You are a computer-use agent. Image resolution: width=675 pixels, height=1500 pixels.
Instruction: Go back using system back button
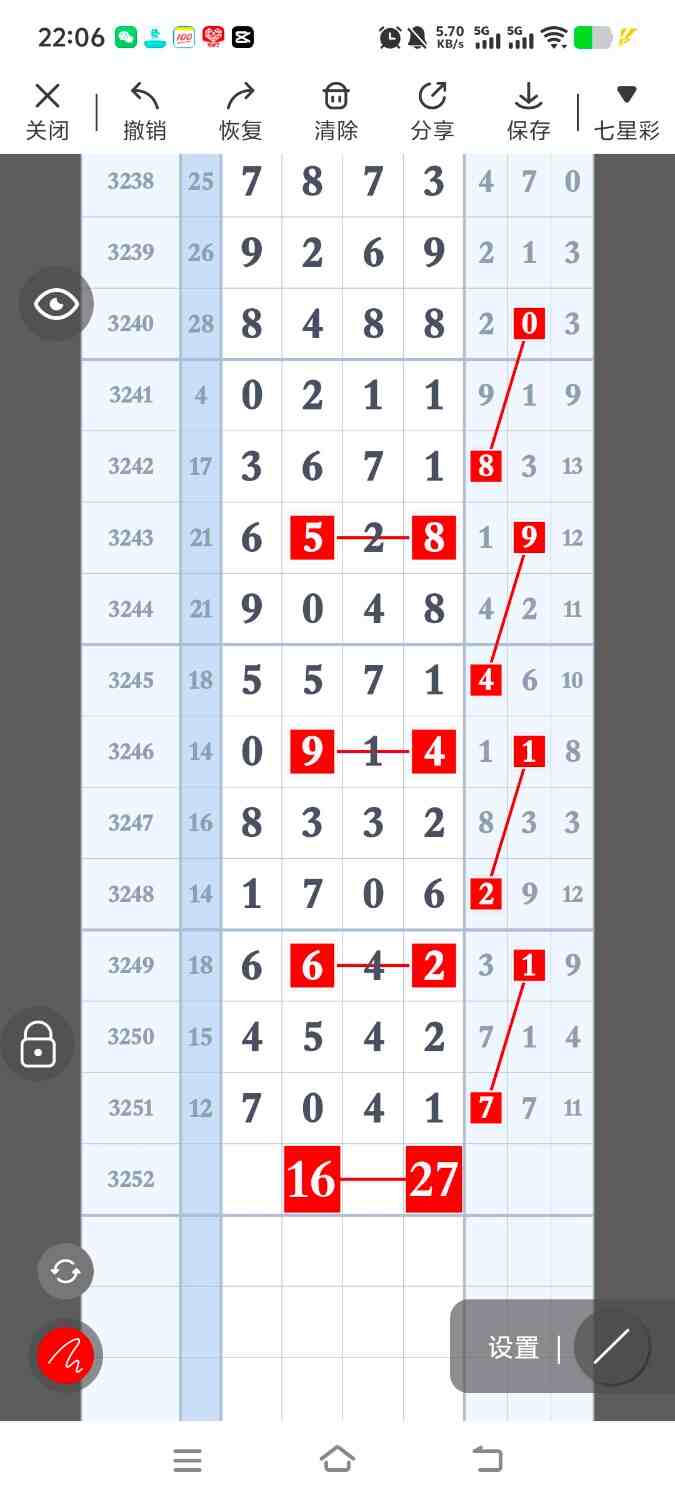point(487,1460)
